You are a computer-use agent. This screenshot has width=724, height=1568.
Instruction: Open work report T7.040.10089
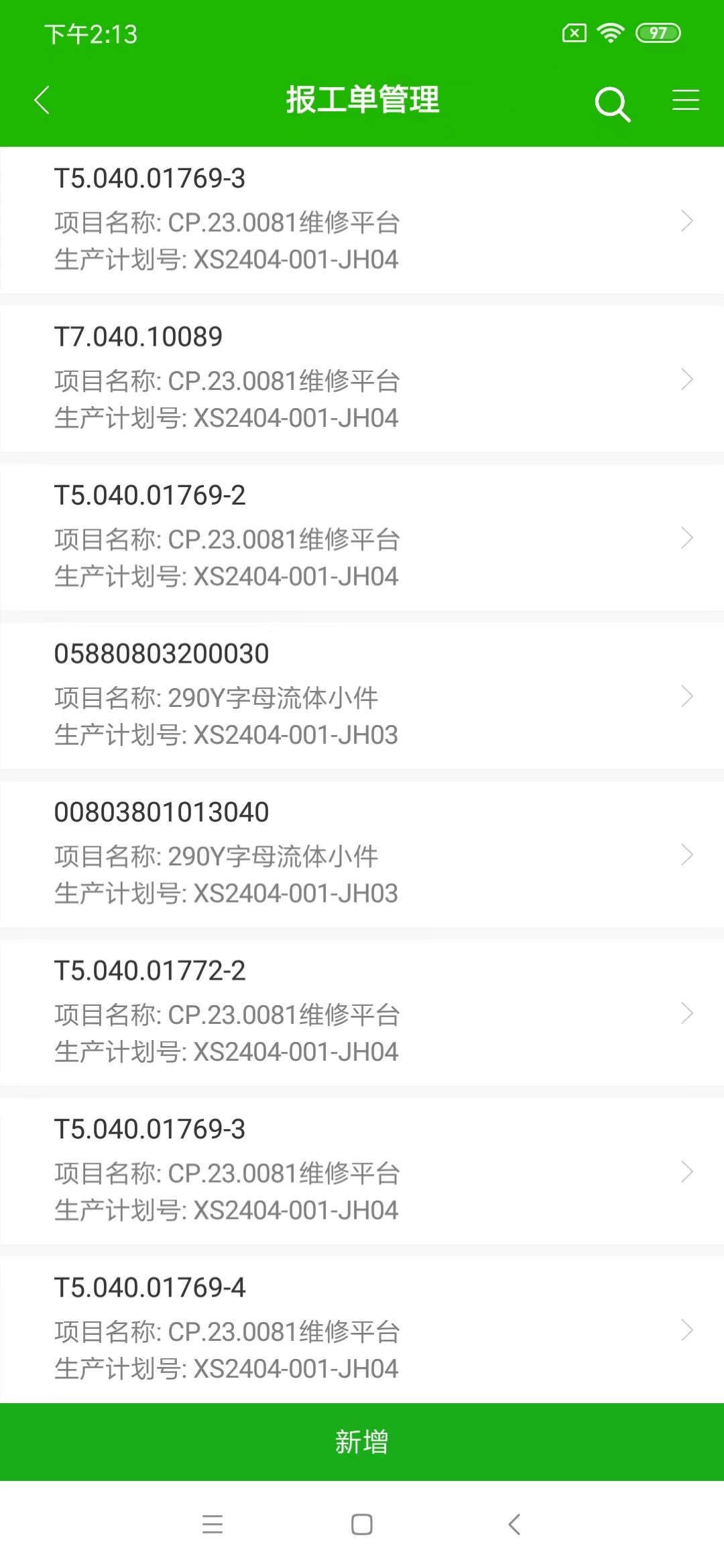pos(362,379)
